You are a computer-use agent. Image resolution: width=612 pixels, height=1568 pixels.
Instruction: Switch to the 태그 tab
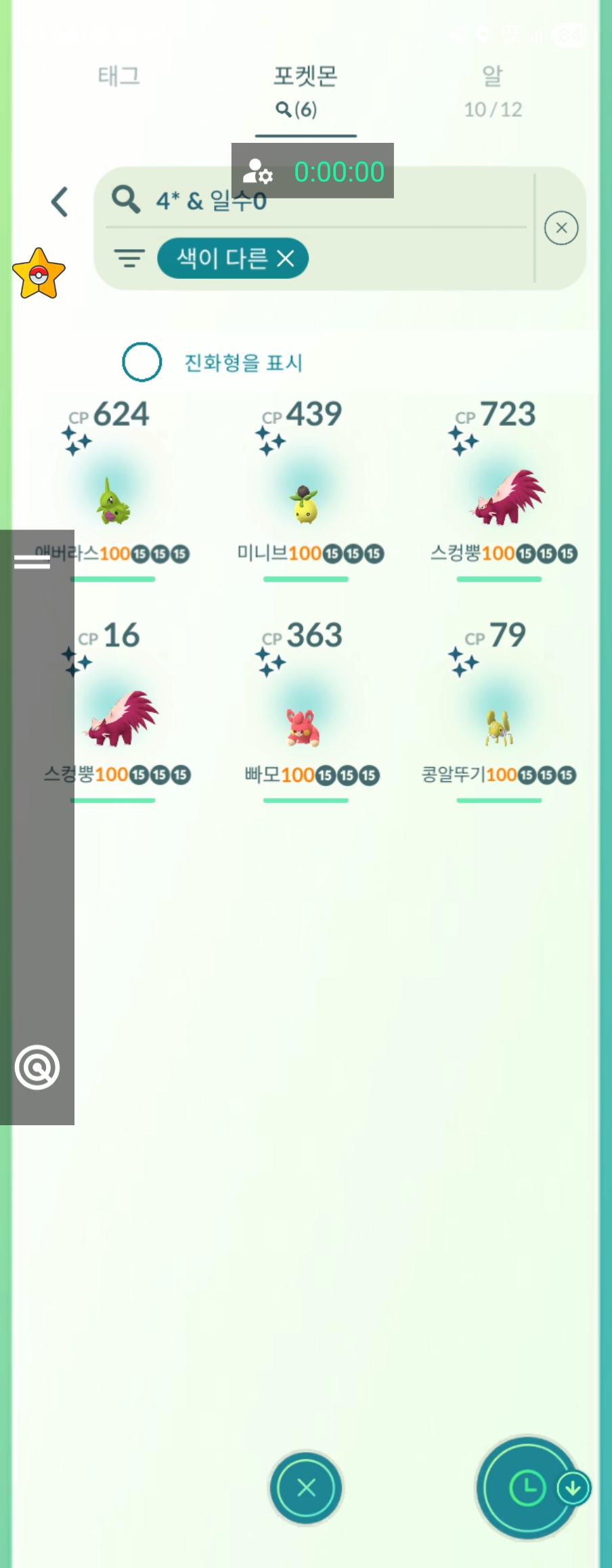(119, 76)
